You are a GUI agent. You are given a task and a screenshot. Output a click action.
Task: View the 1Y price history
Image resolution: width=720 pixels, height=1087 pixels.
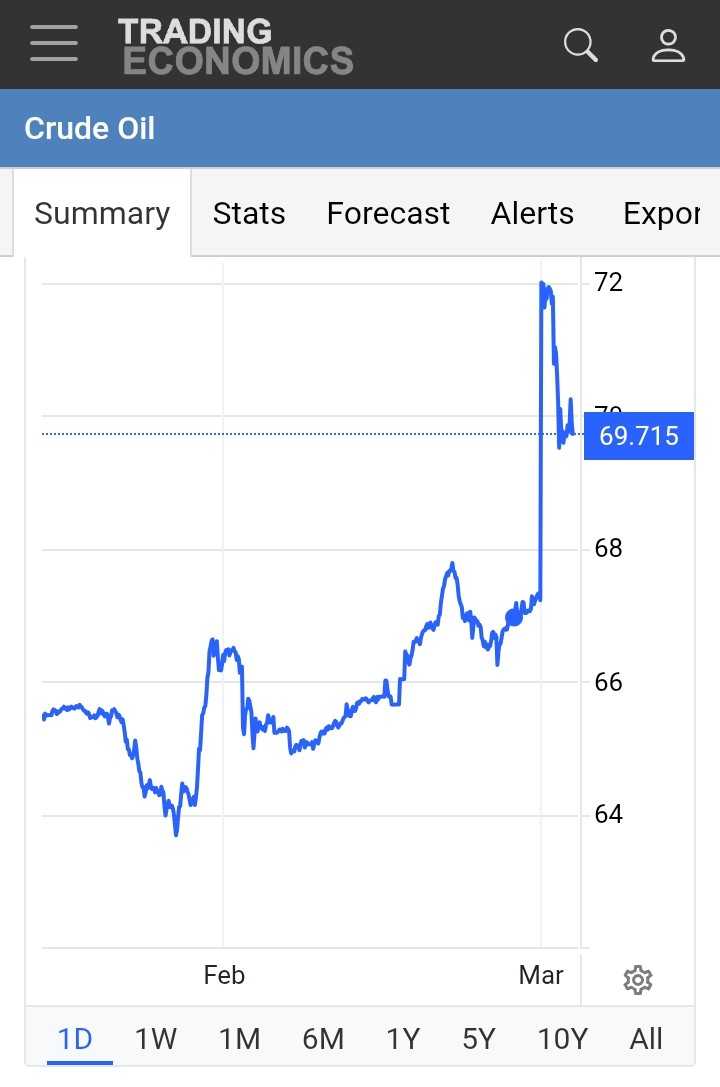[x=402, y=1040]
